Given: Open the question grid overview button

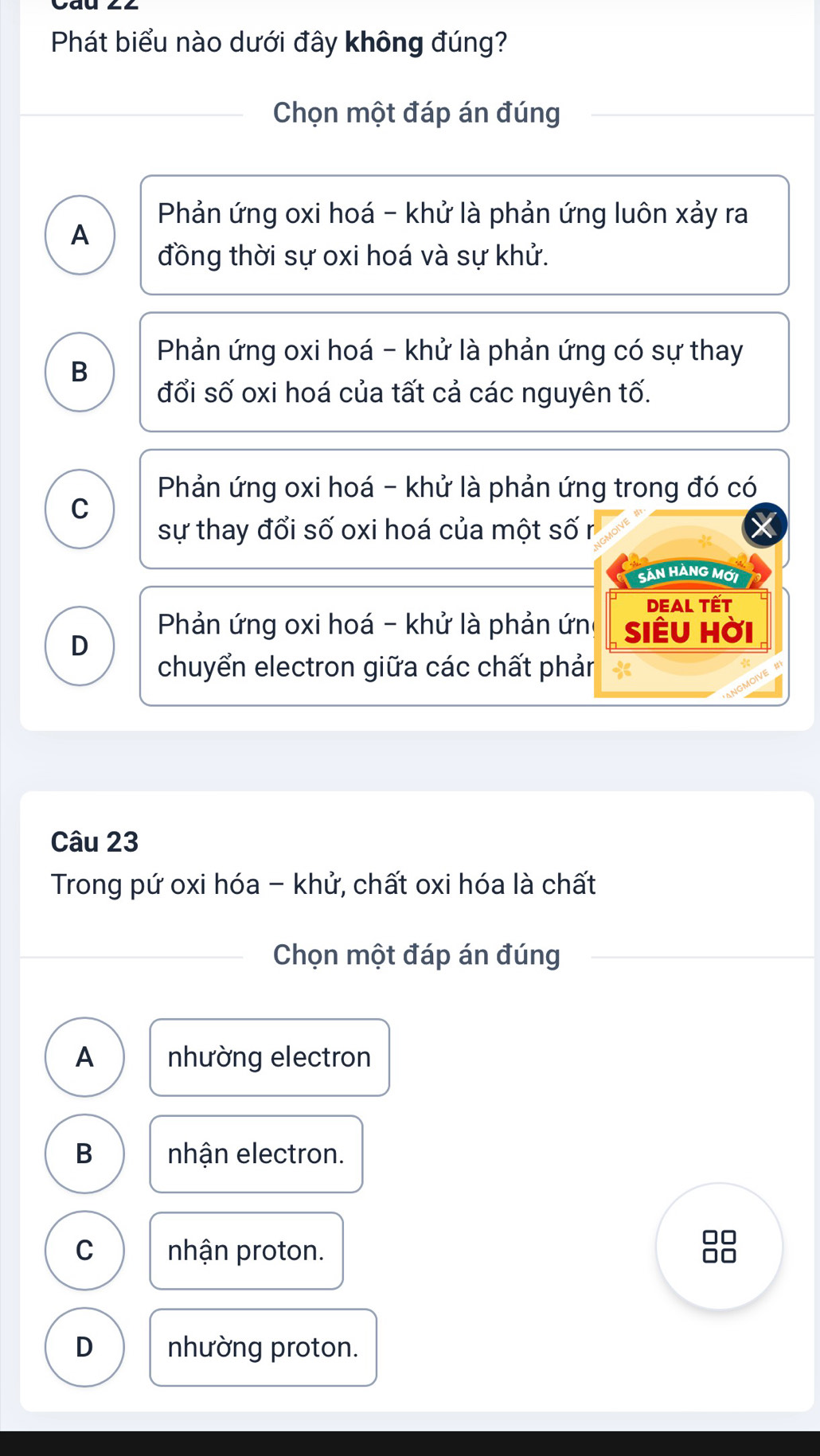Looking at the screenshot, I should coord(719,1247).
